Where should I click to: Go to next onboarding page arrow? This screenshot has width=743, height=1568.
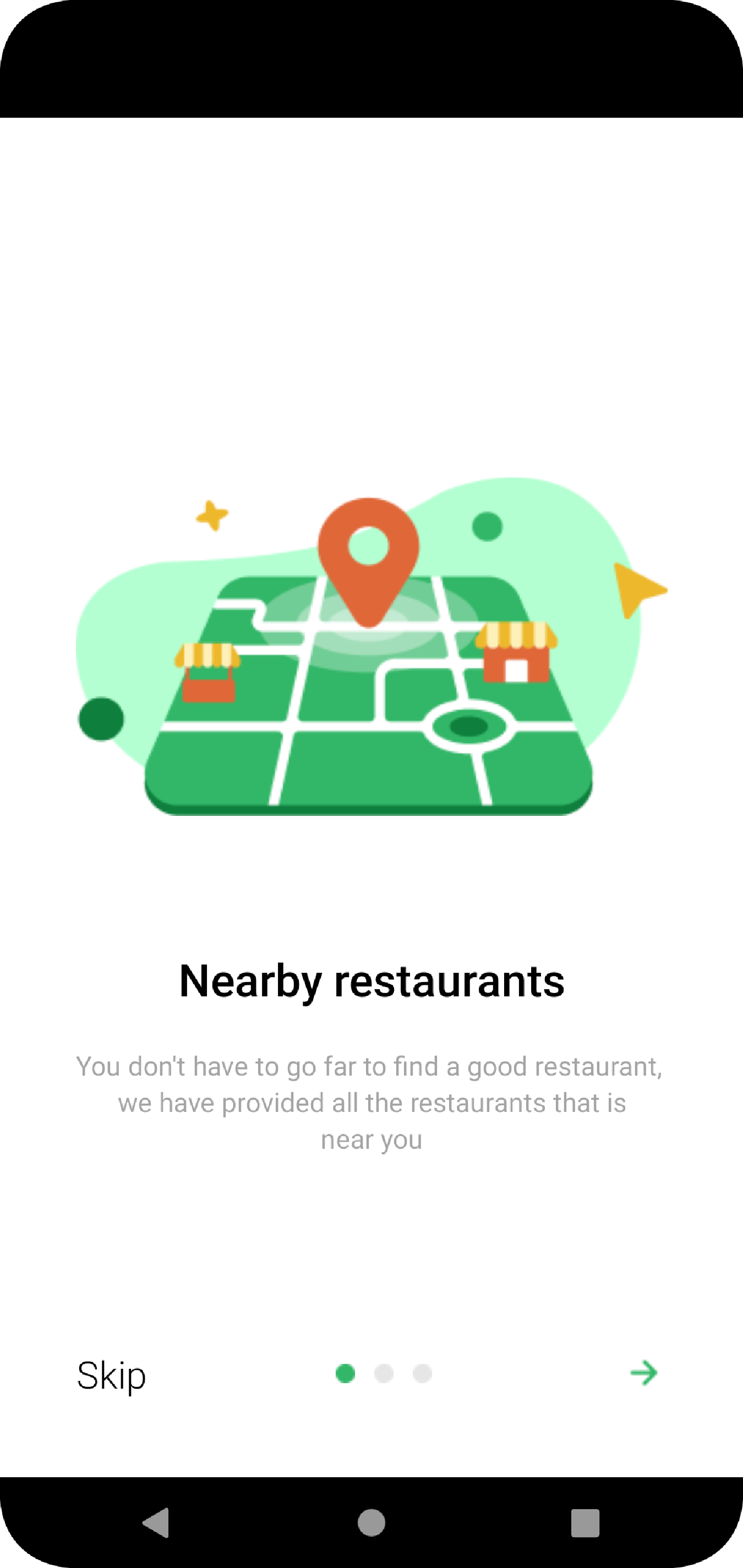coord(643,1373)
